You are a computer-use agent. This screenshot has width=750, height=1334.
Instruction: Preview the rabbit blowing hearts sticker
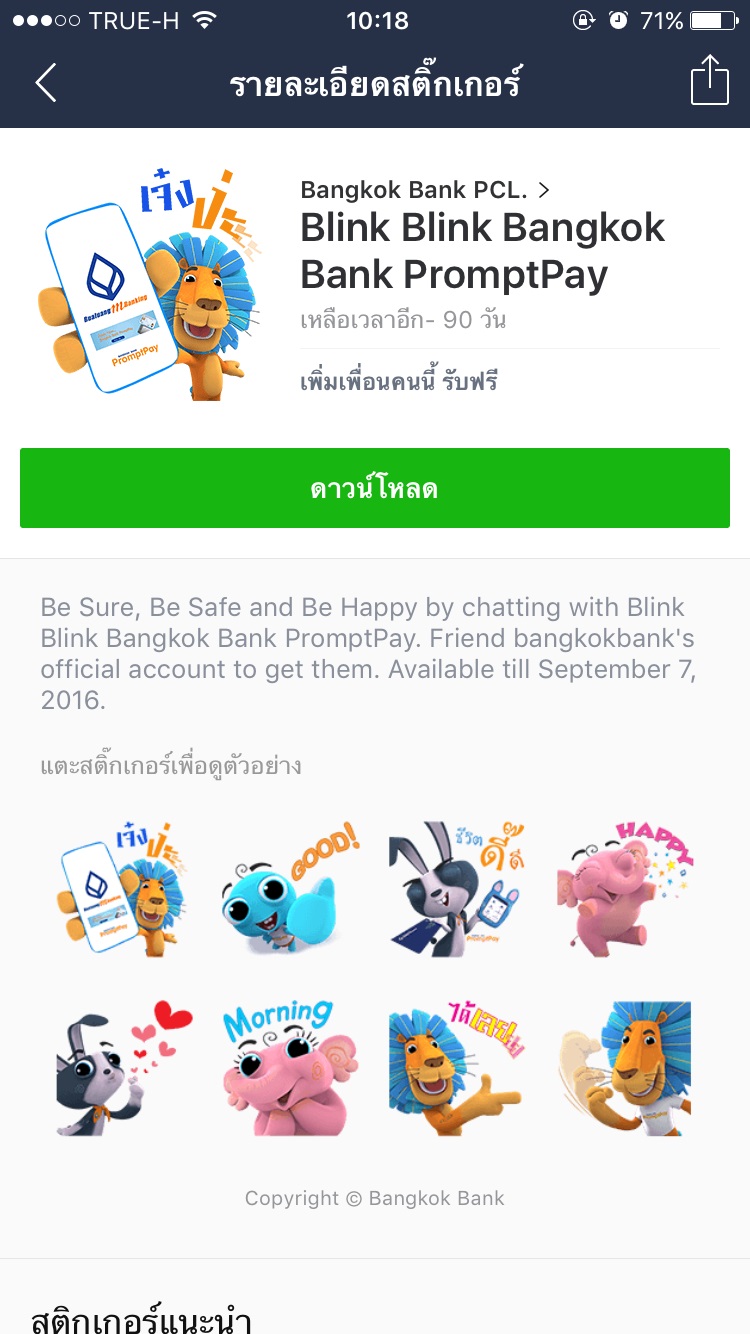pos(123,1068)
